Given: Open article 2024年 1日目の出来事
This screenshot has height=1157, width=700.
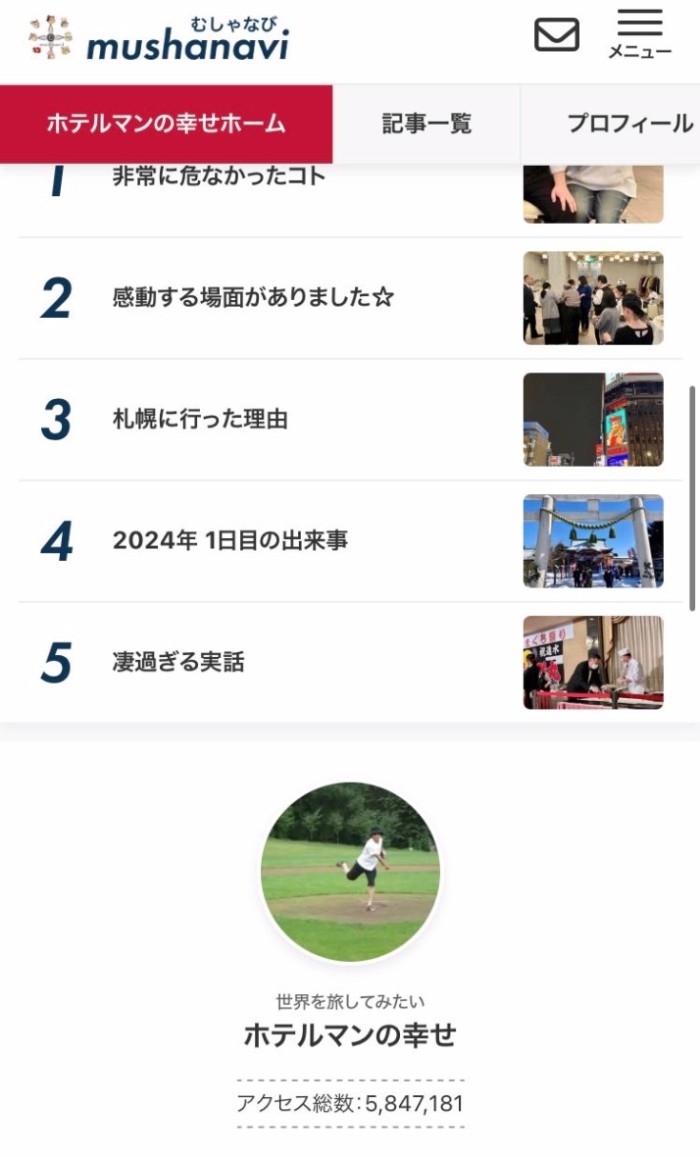Looking at the screenshot, I should tap(230, 541).
